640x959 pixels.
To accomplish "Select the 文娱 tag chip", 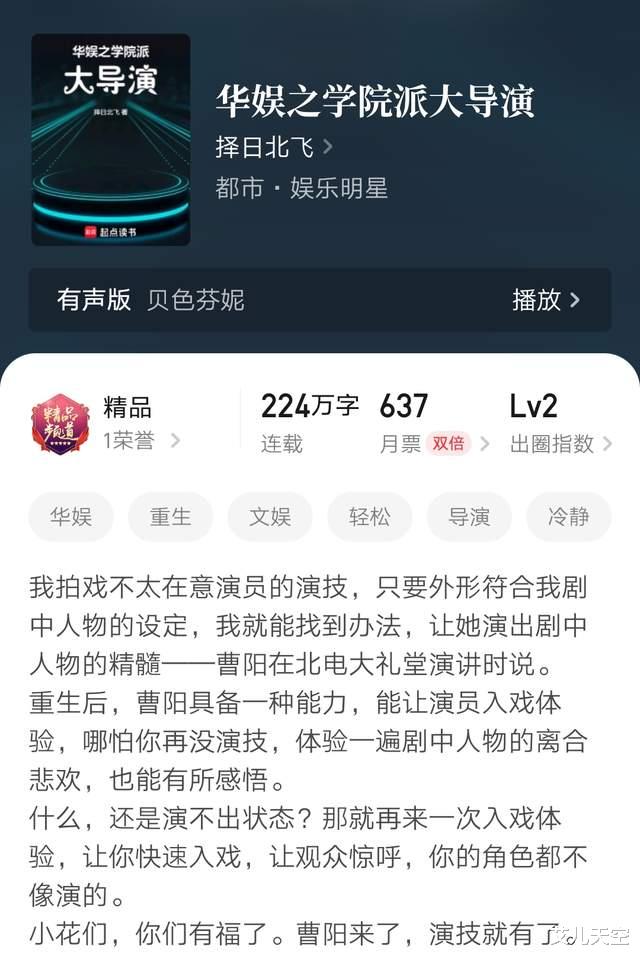I will pyautogui.click(x=270, y=517).
